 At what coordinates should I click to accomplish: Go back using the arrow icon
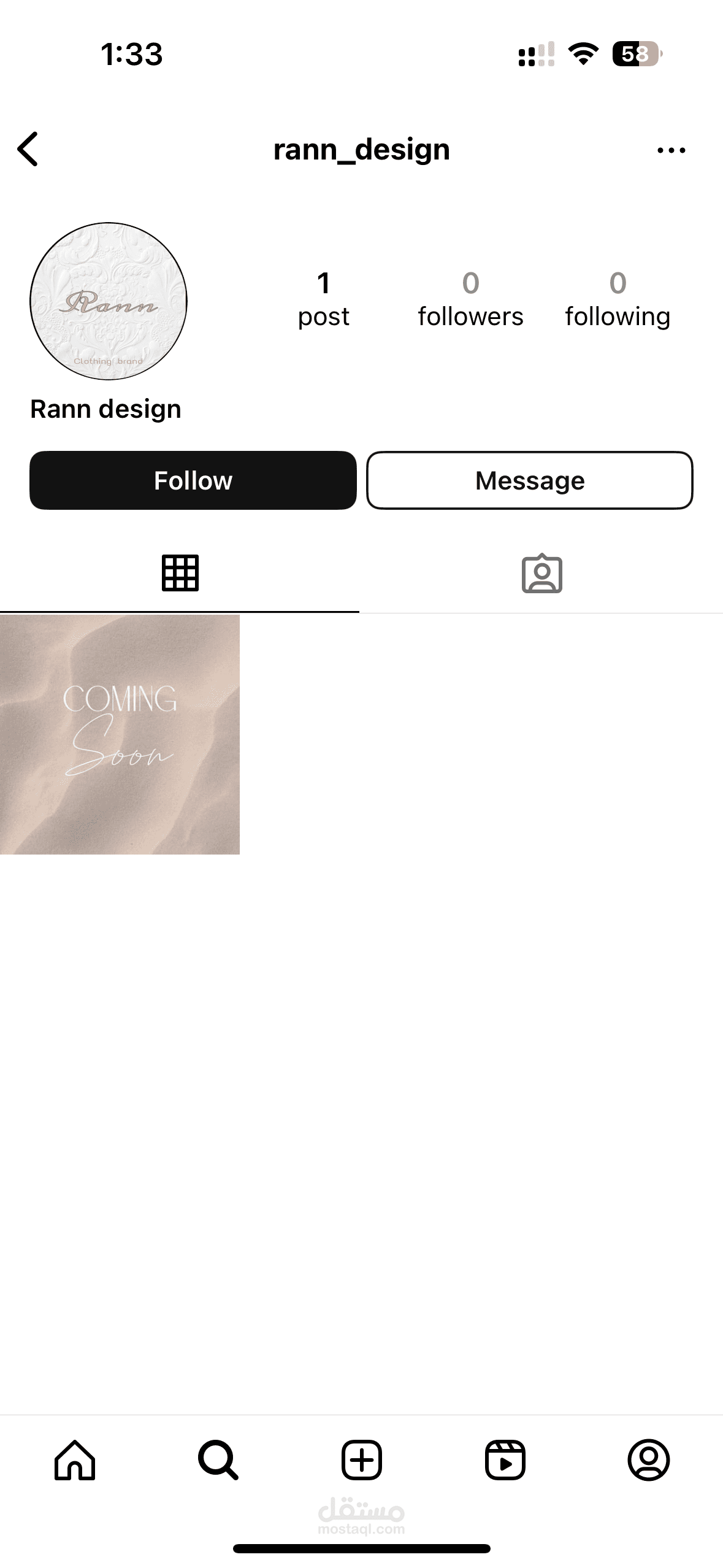[28, 149]
